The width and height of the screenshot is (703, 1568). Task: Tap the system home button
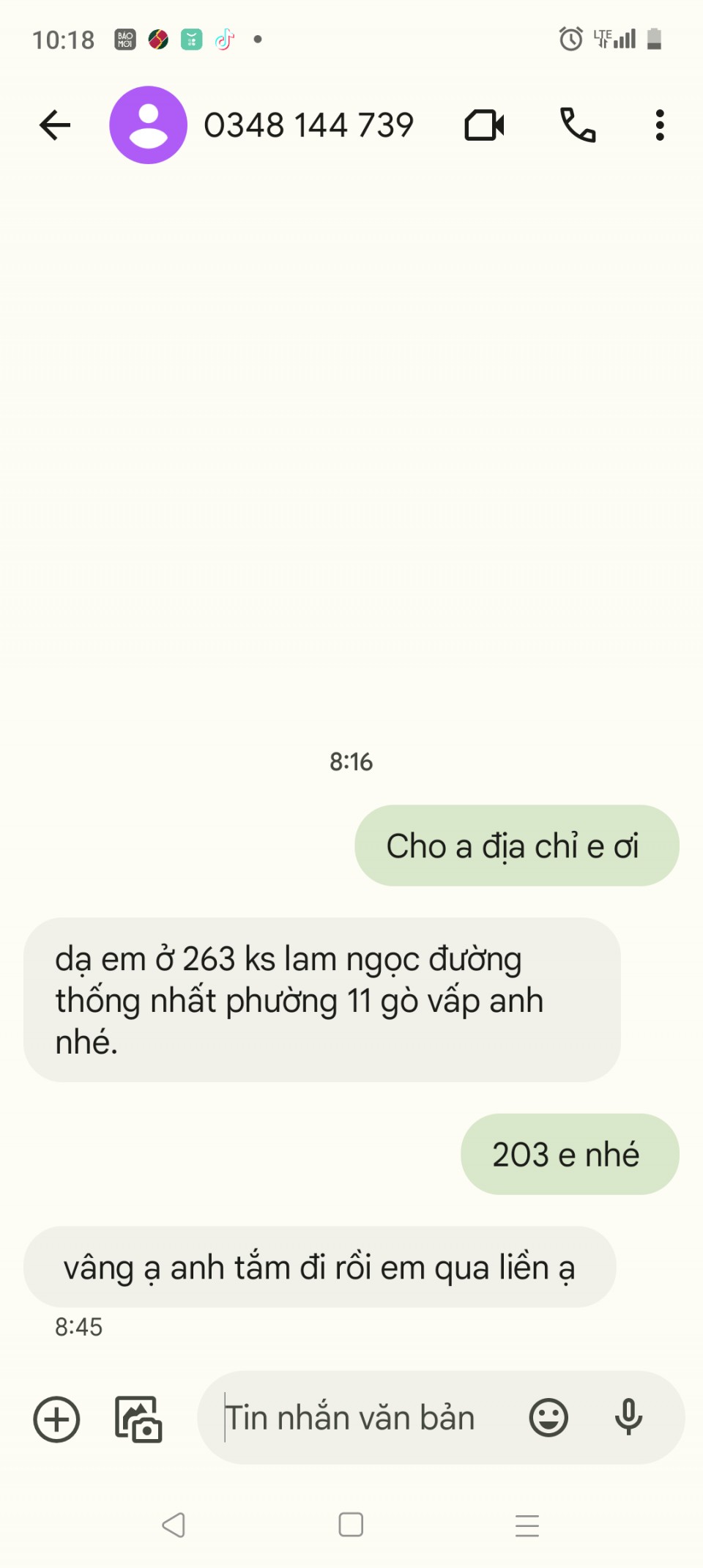pyautogui.click(x=351, y=1525)
